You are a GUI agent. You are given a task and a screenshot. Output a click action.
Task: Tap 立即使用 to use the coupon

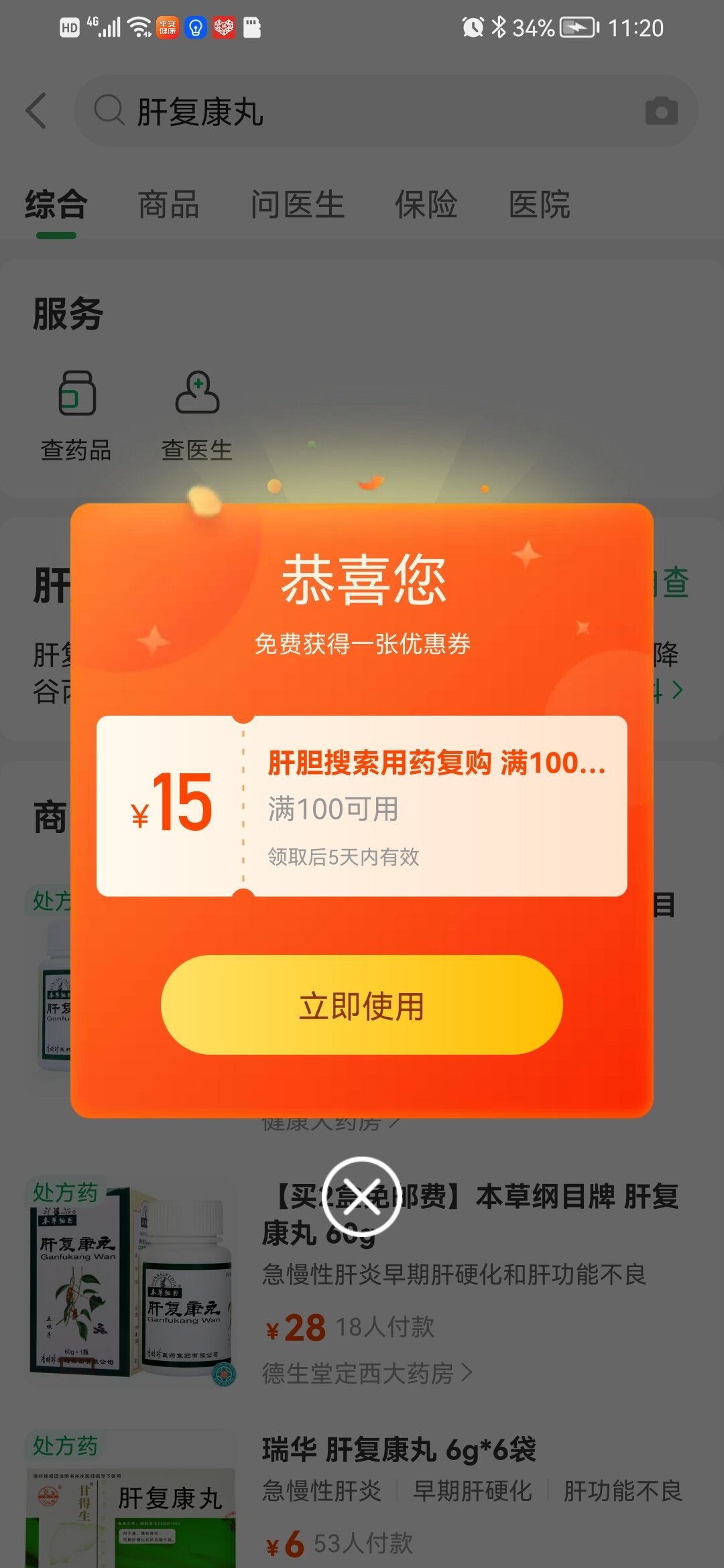pos(361,1004)
